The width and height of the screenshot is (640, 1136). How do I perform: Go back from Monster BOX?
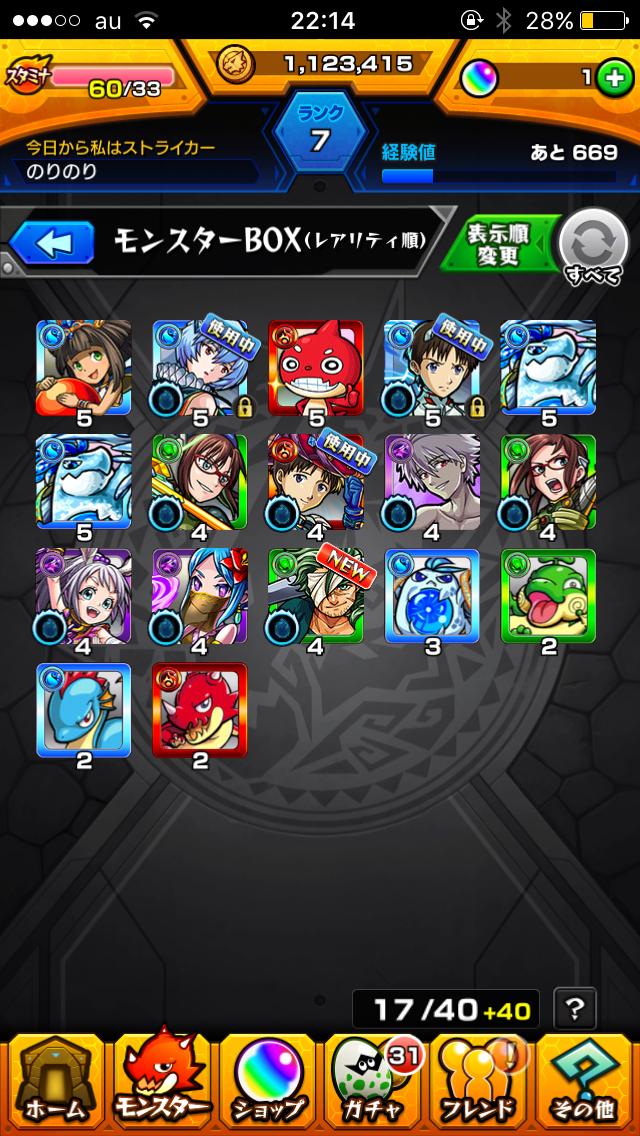click(51, 244)
